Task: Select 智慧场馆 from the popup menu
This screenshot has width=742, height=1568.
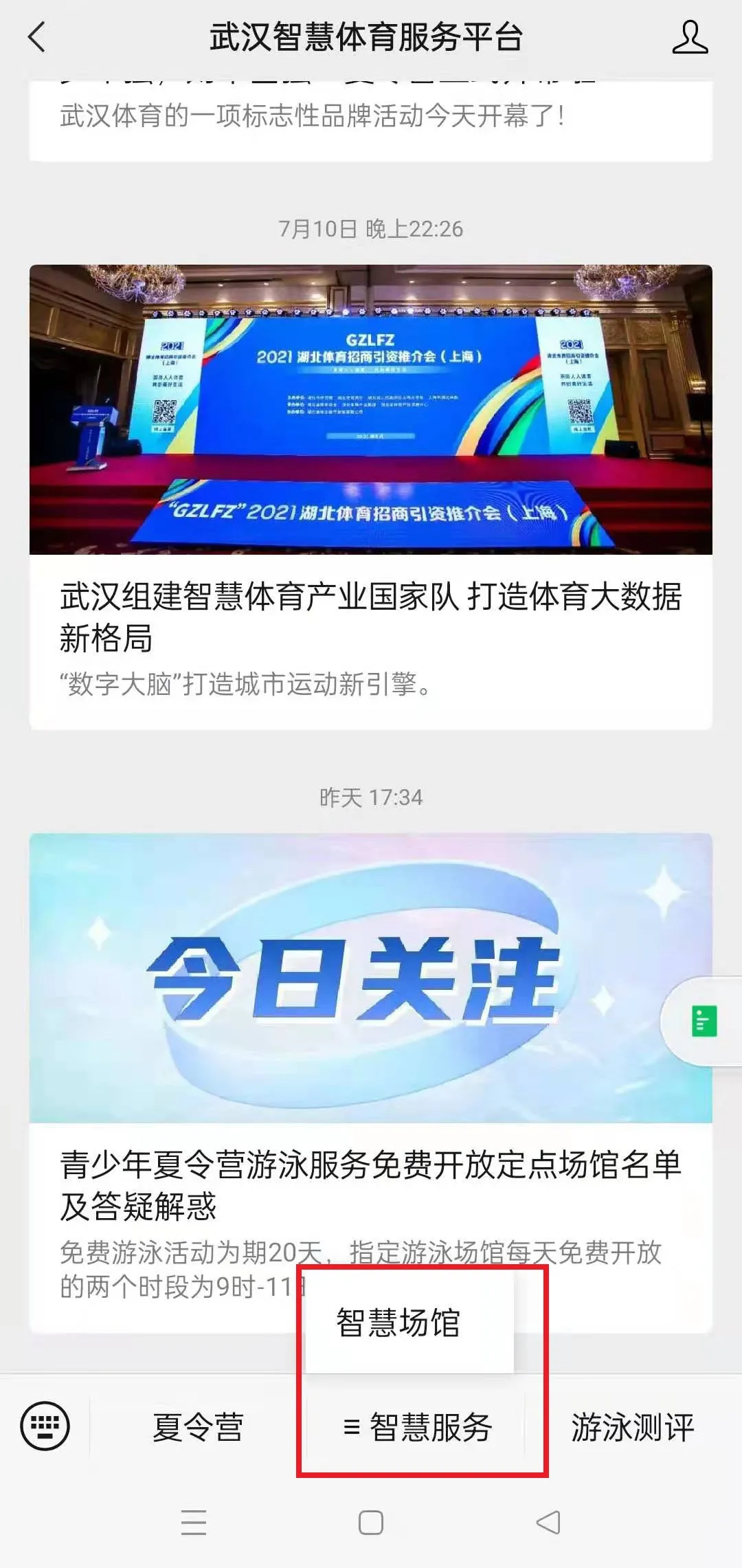Action: 398,1323
